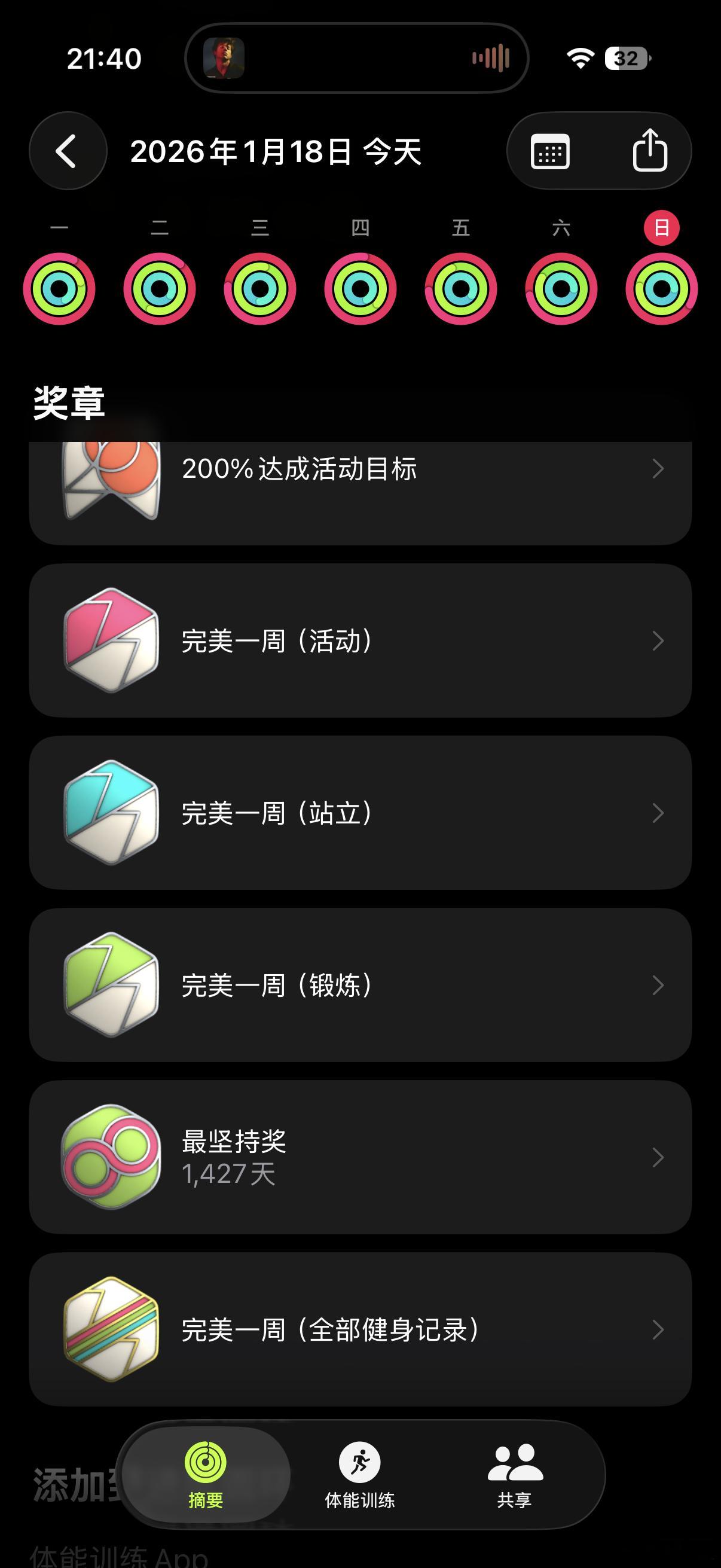Expand the 200%达成活动目标 details chevron
721x1568 pixels.
click(657, 469)
